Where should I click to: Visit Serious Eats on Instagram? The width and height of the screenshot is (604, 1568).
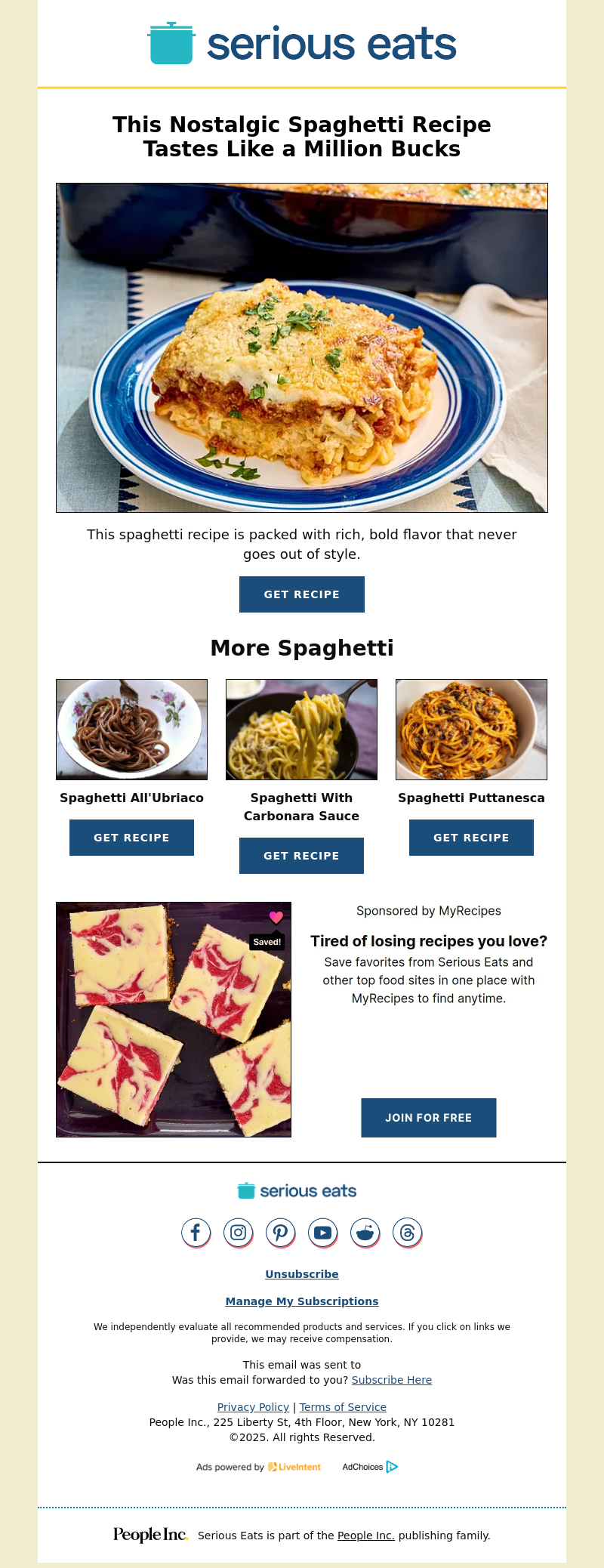[238, 1233]
